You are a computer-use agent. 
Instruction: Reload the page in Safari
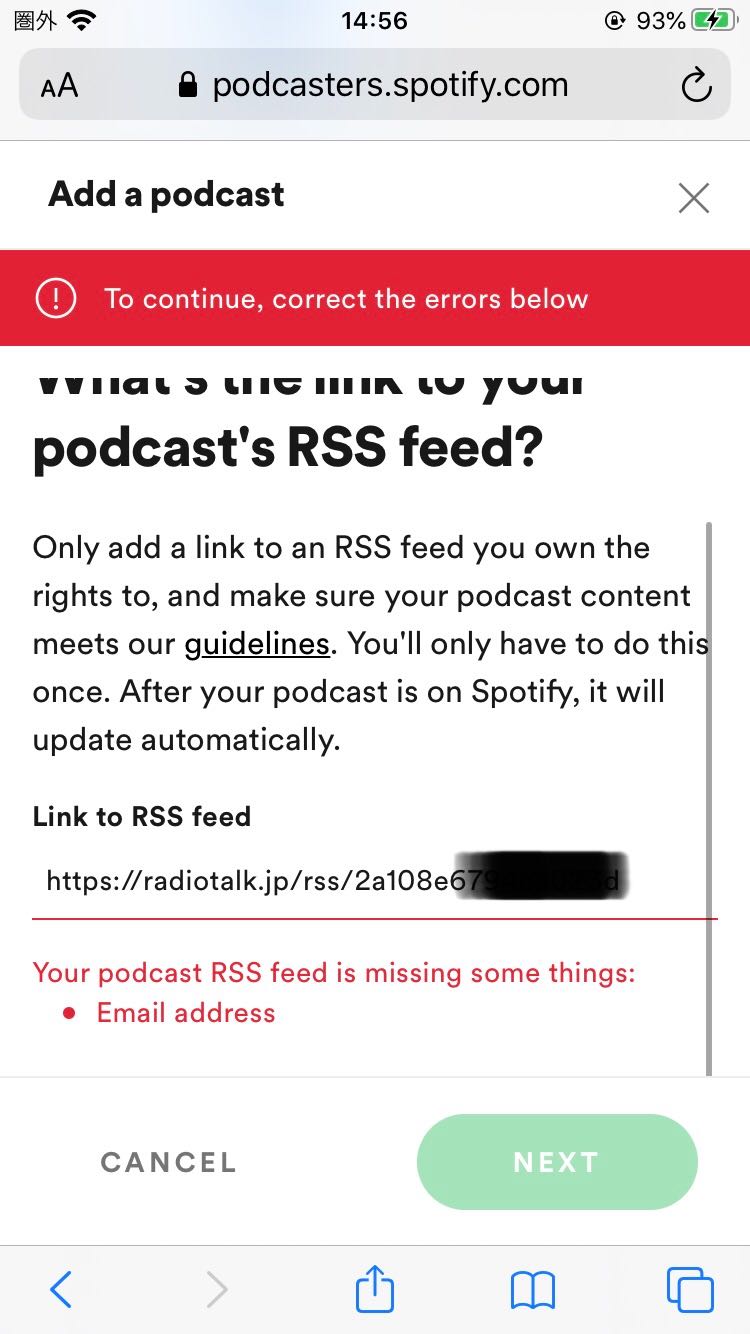(x=696, y=86)
